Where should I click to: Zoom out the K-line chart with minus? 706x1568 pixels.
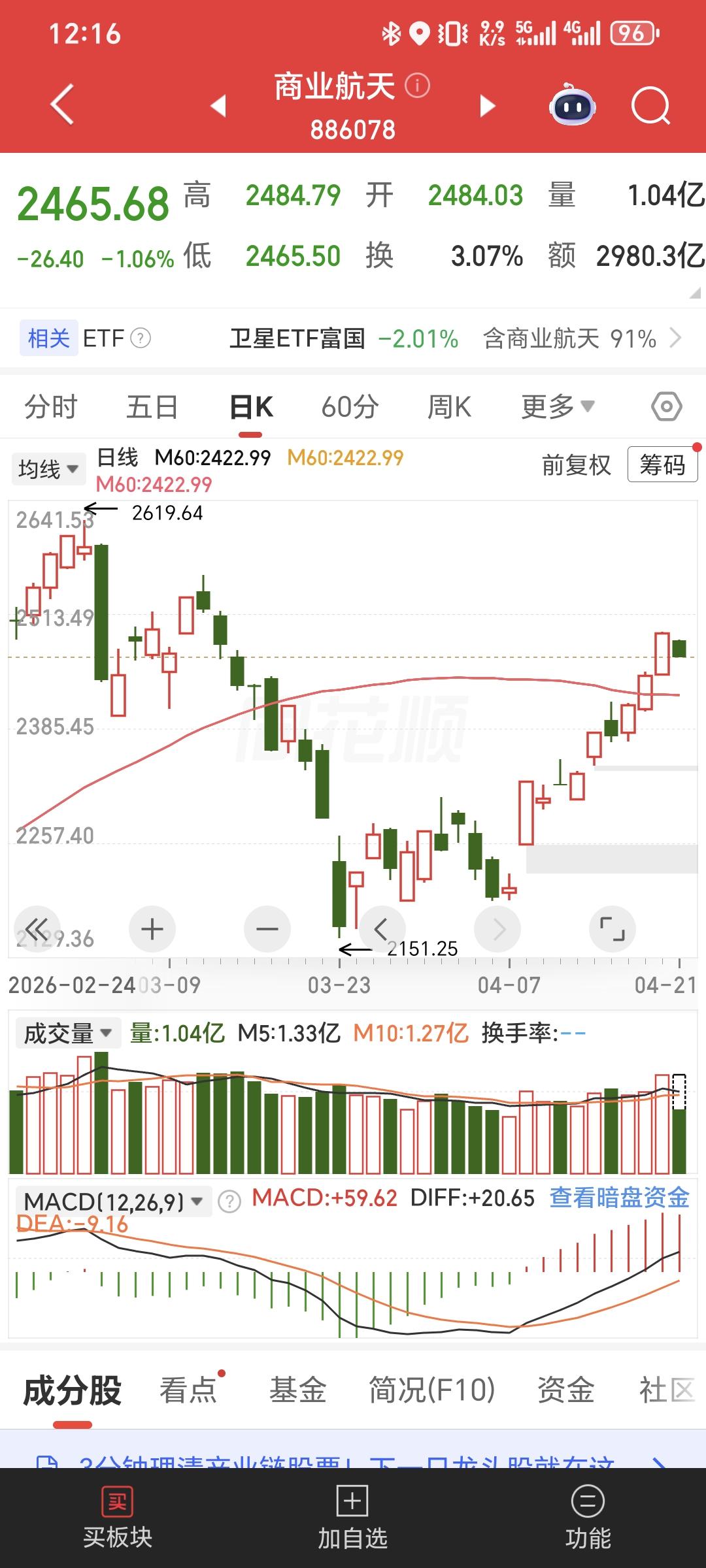click(267, 929)
